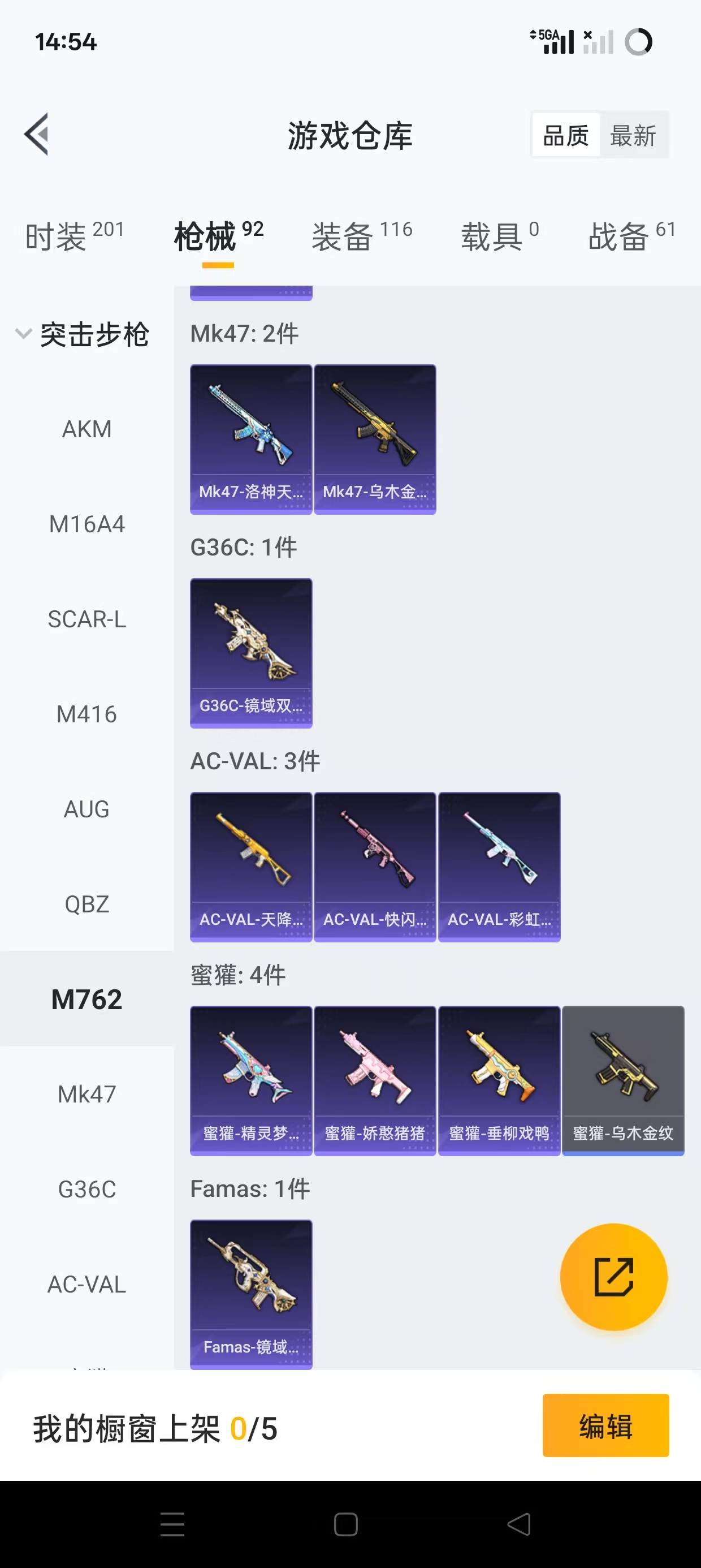View the 蜜獾-乌木金纹 skin
Screen dimensions: 701x1568
tap(622, 1080)
